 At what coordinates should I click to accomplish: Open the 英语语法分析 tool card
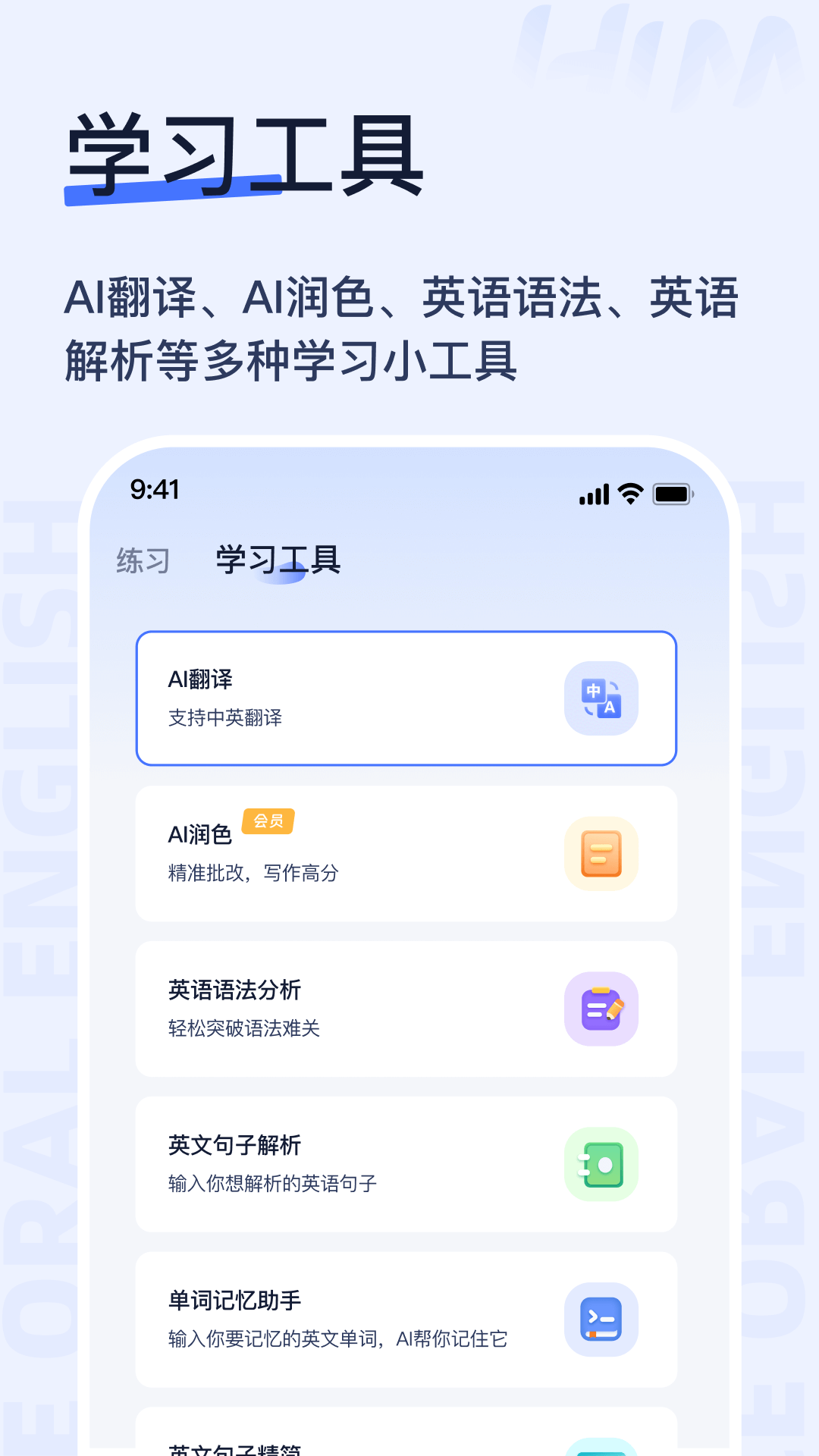[406, 1009]
